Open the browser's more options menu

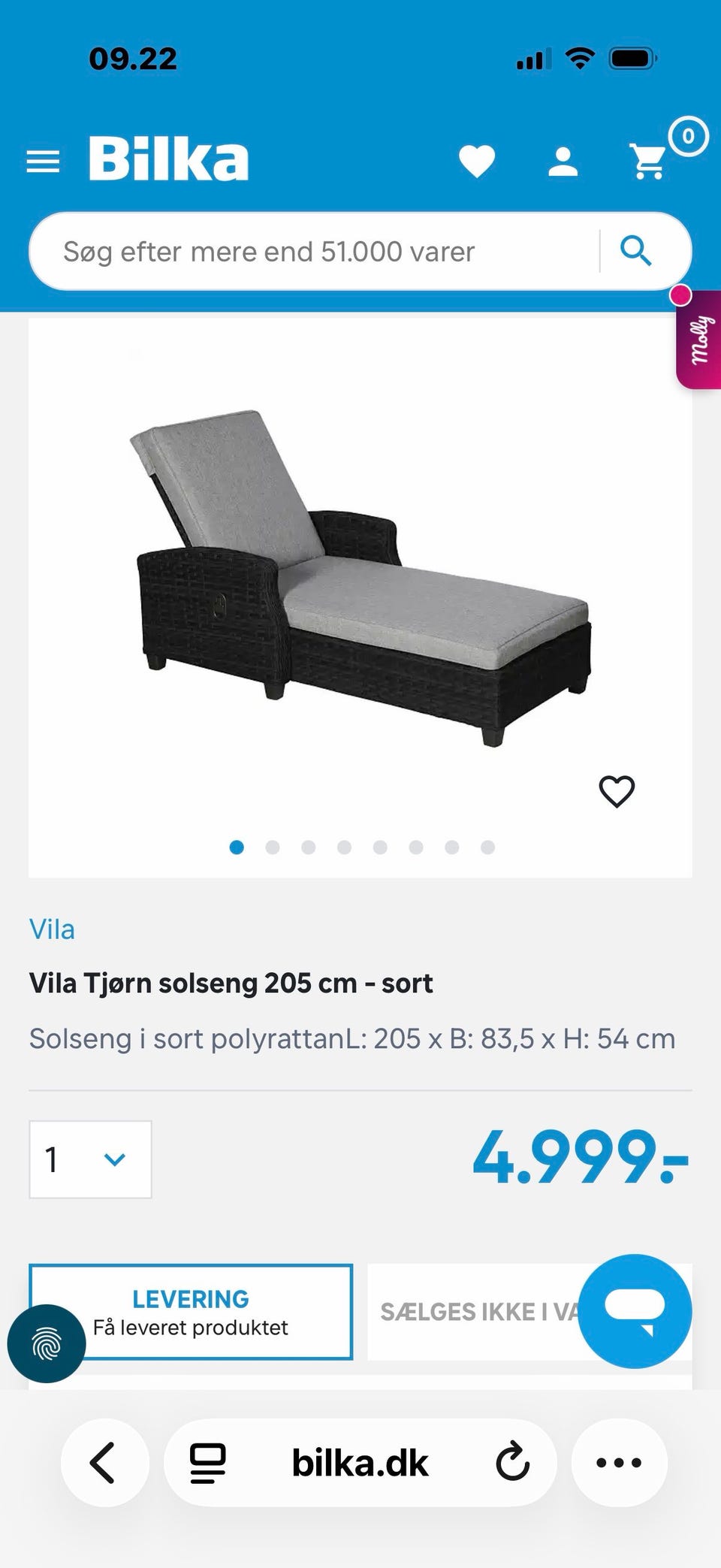pos(619,1462)
